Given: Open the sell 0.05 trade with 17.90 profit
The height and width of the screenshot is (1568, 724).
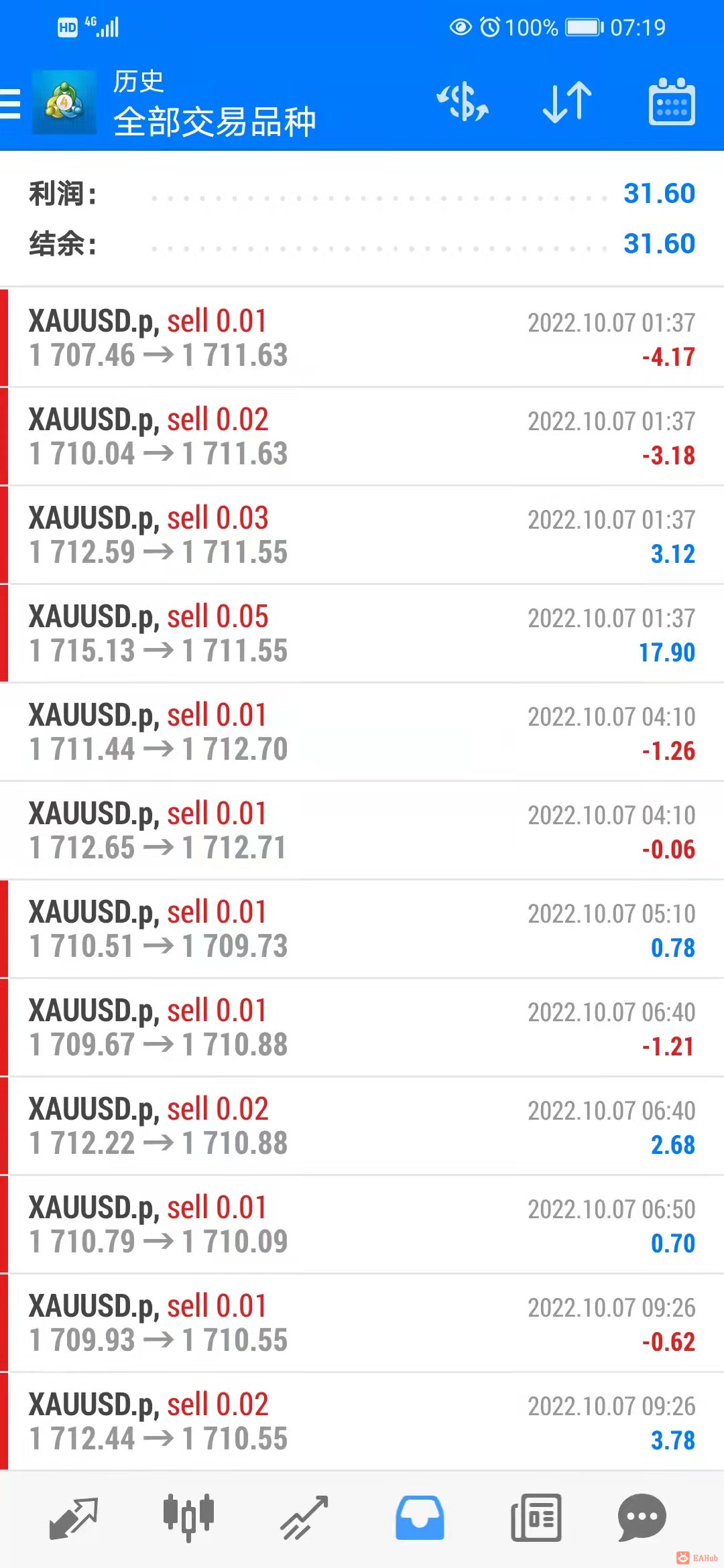Looking at the screenshot, I should (x=362, y=633).
